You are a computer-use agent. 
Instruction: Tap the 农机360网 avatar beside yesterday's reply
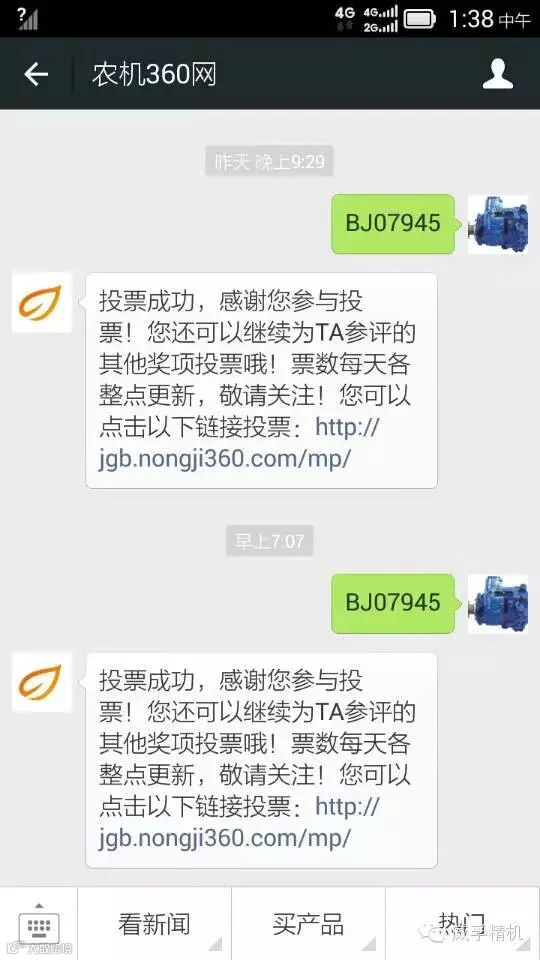coord(42,302)
